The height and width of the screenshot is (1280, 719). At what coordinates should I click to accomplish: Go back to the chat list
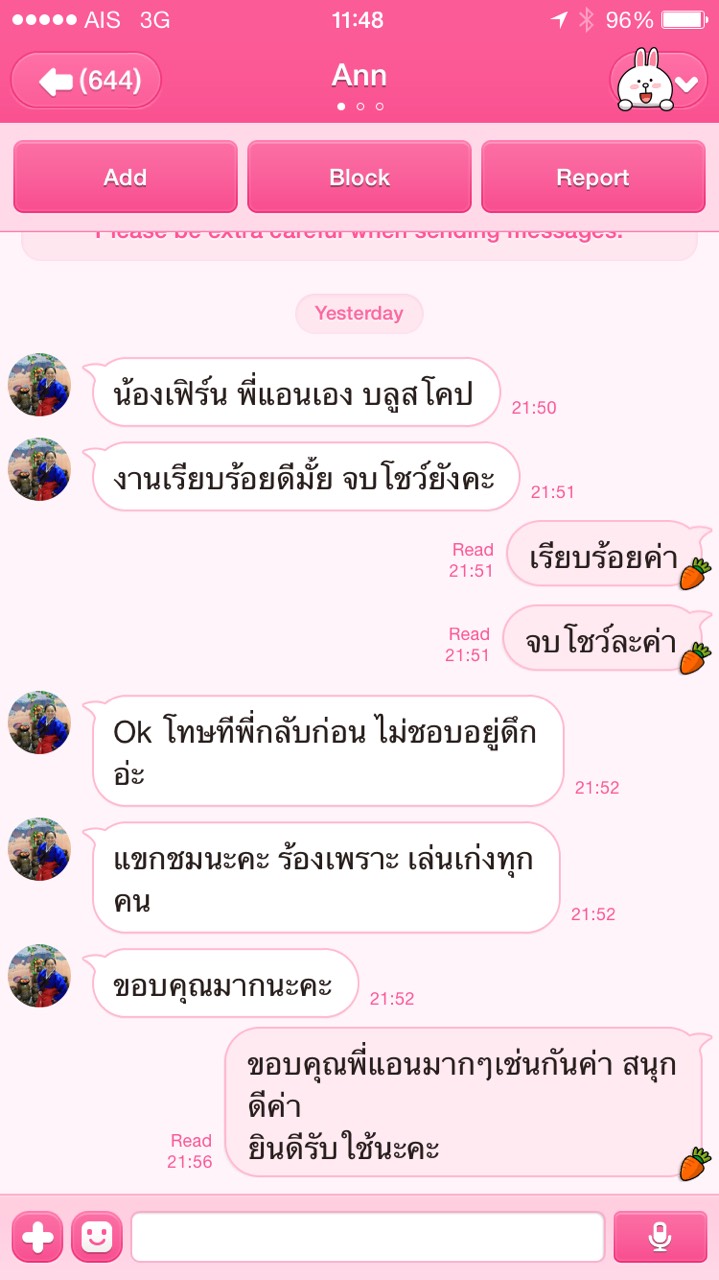click(86, 80)
